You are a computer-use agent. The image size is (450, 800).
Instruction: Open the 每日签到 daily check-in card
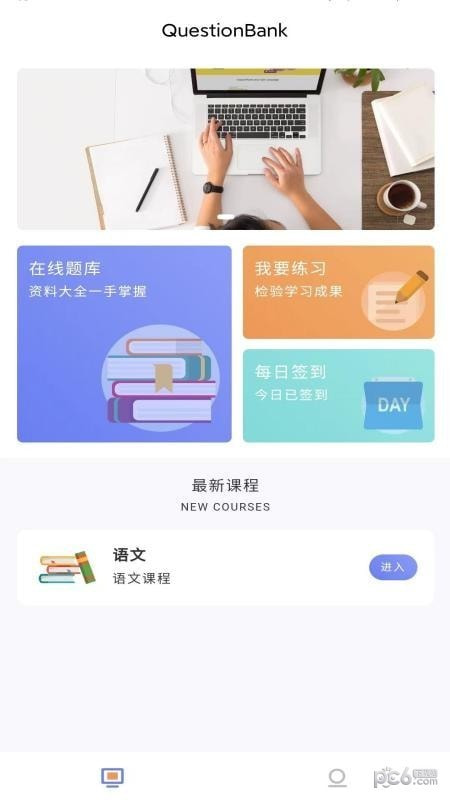coord(339,396)
